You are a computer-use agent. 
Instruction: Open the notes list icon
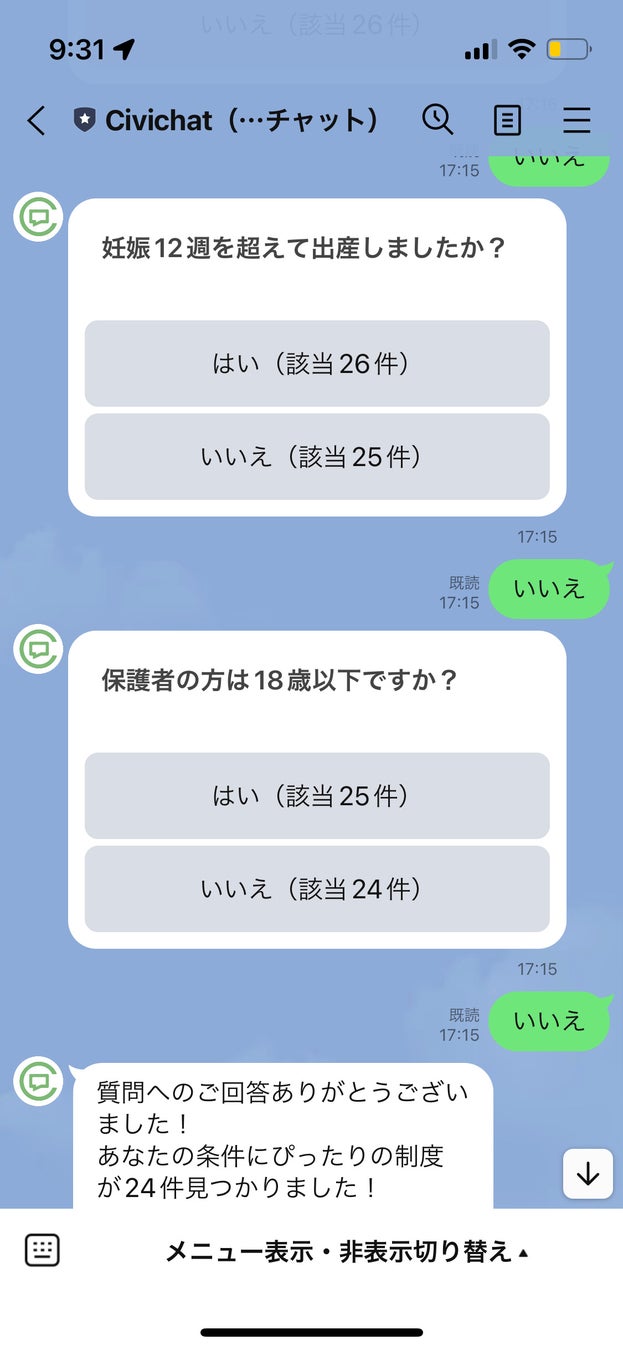[x=508, y=121]
